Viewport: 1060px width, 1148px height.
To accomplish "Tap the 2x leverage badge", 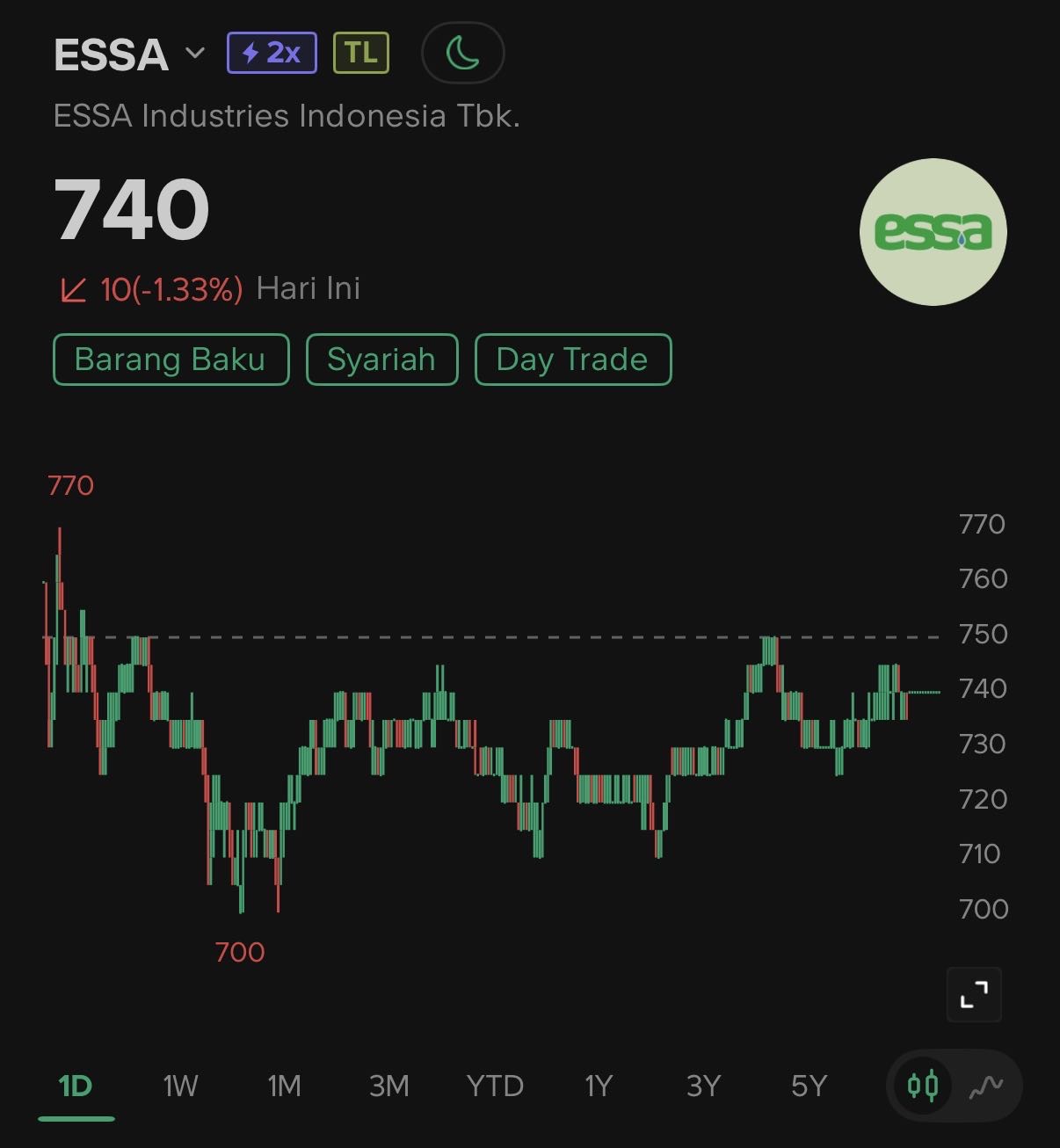I will click(272, 53).
